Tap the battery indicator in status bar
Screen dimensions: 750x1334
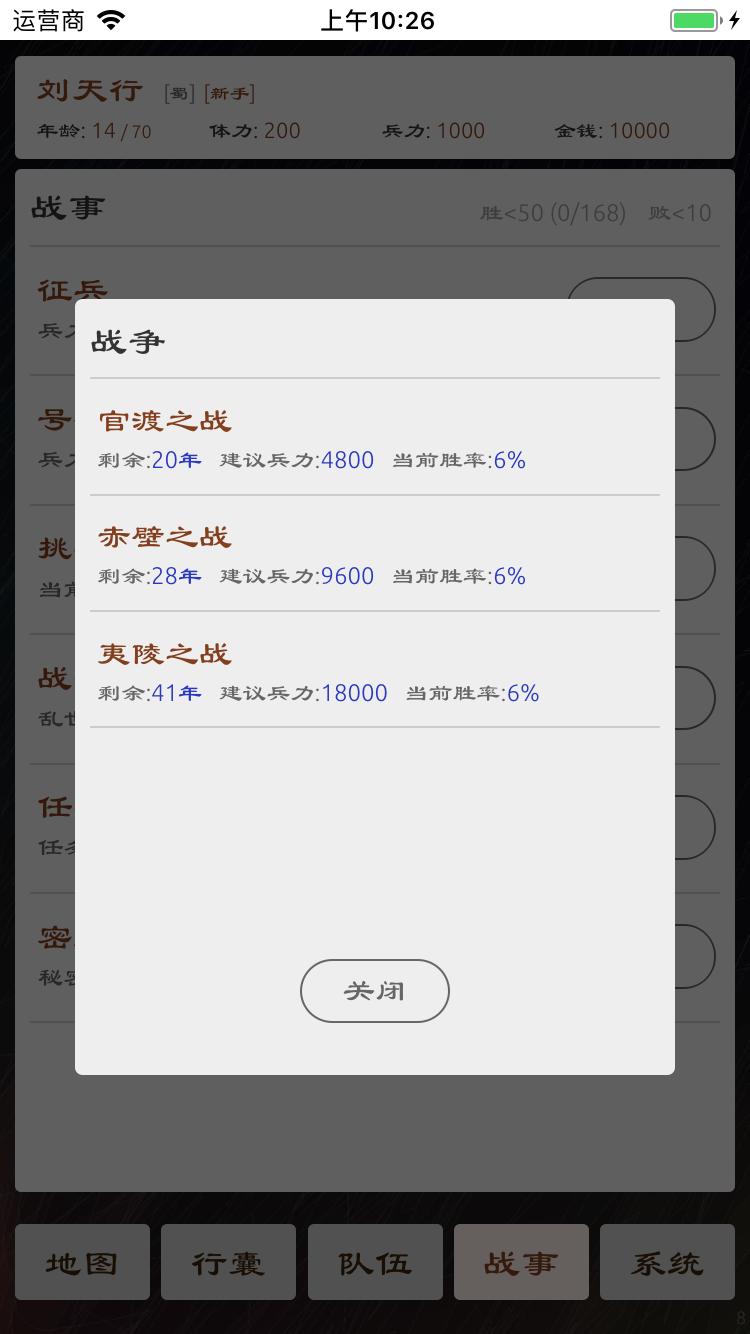[695, 18]
